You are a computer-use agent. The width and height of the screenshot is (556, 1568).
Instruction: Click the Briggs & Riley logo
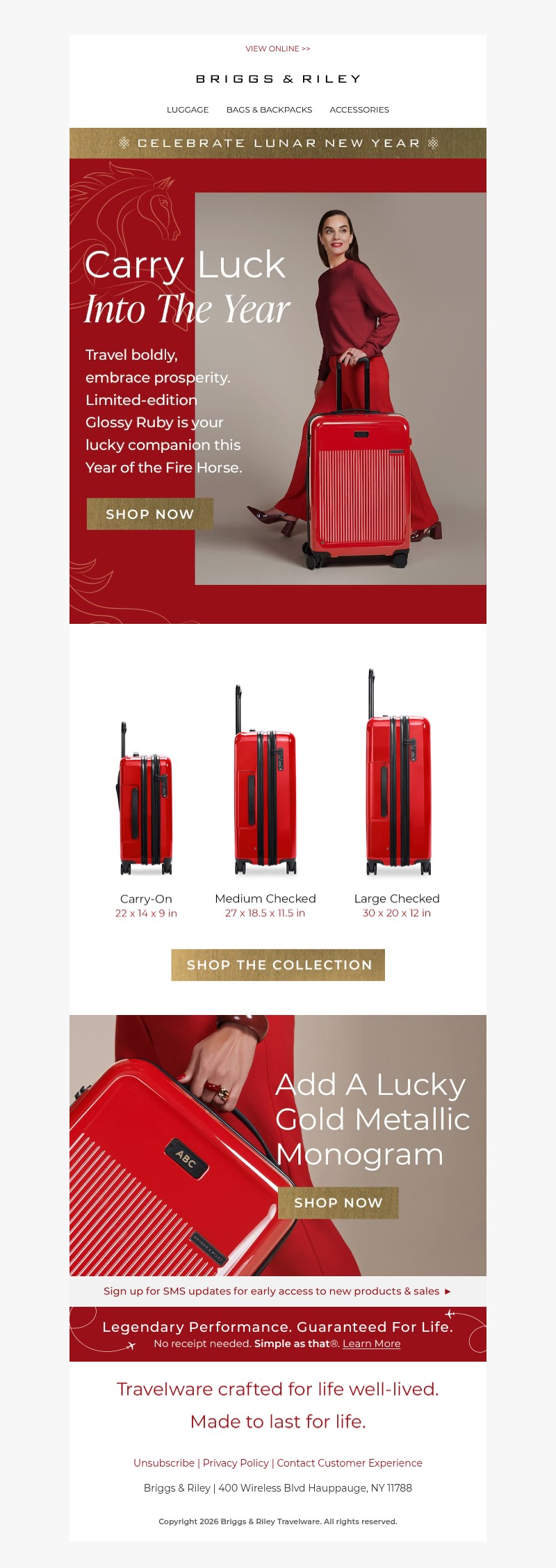(x=277, y=79)
